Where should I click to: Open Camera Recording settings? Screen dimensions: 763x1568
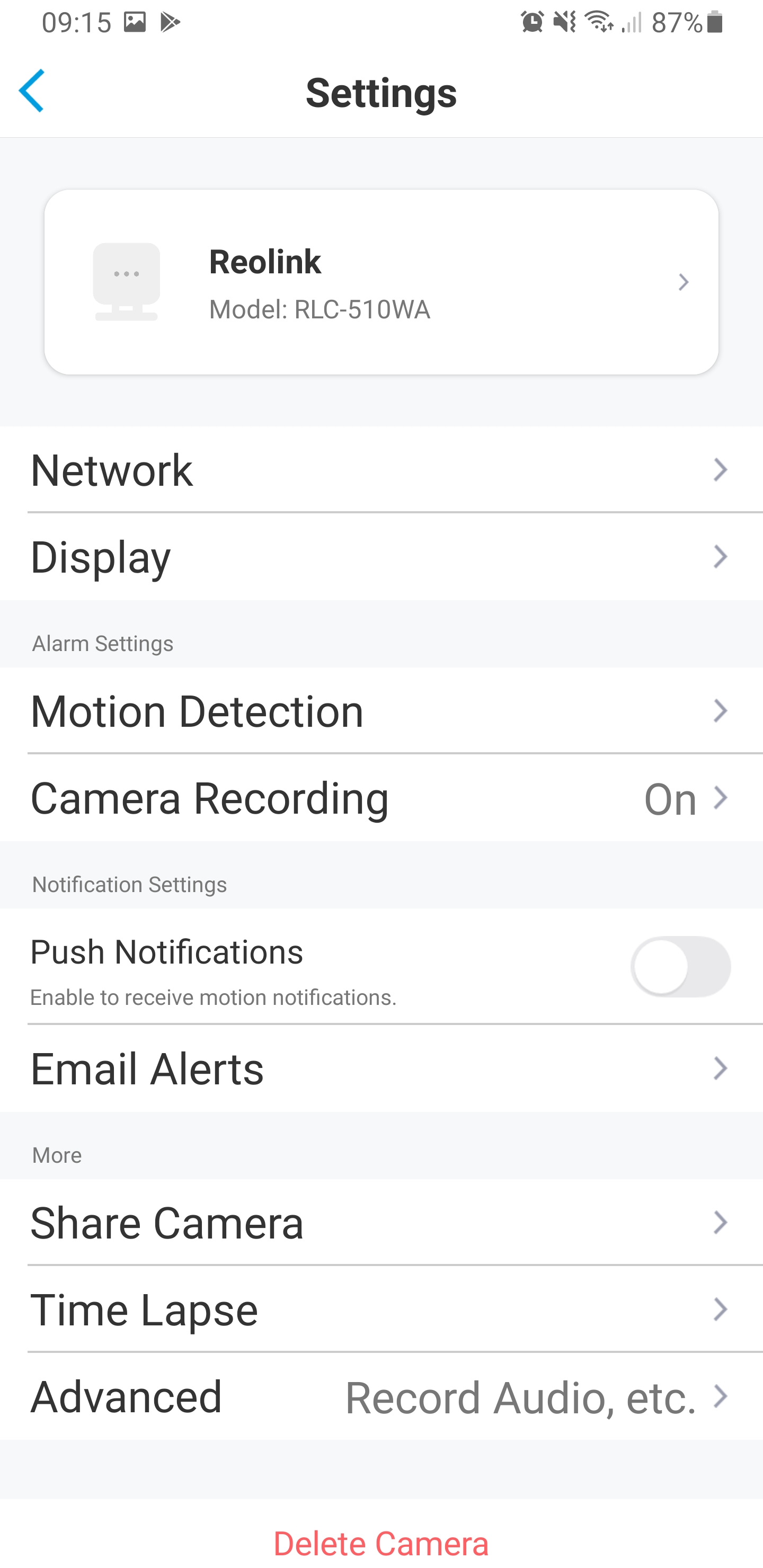[x=381, y=797]
